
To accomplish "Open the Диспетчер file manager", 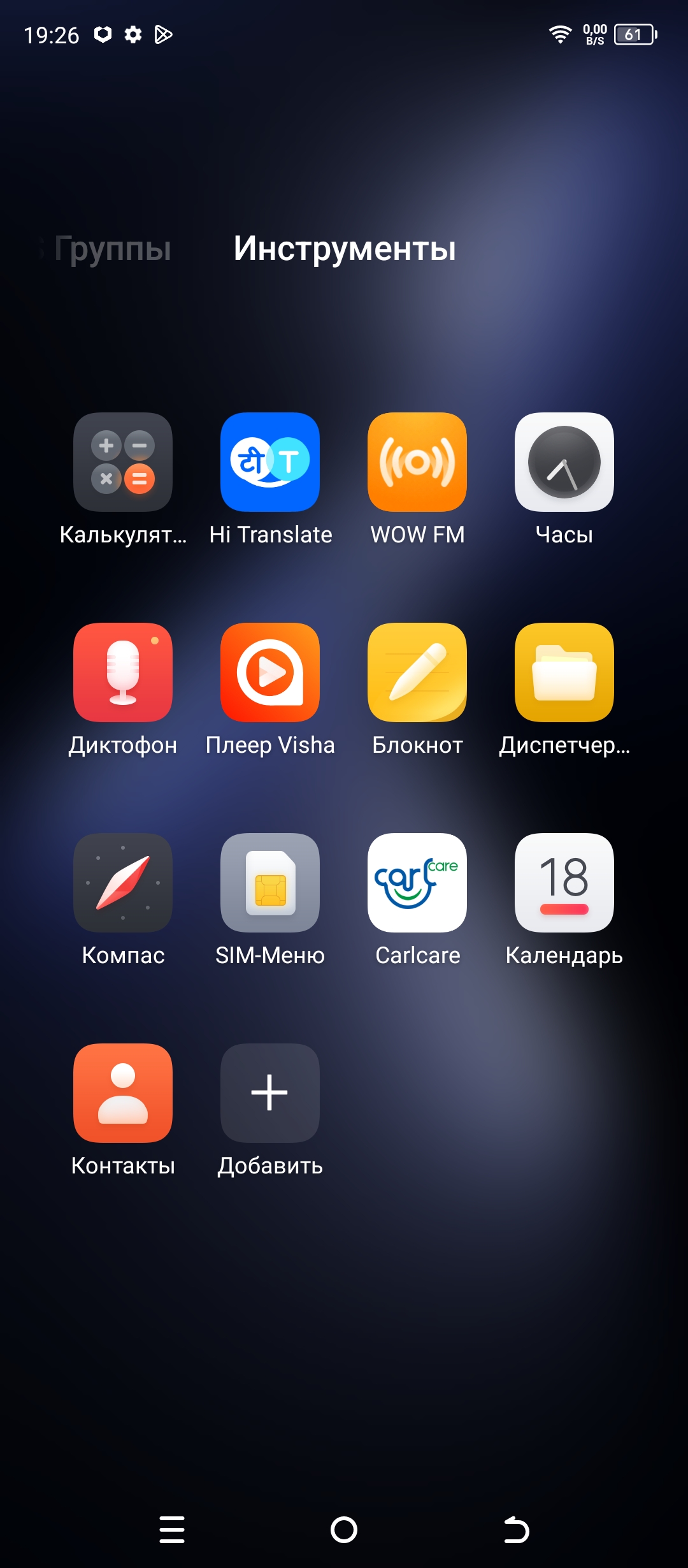I will 564,672.
